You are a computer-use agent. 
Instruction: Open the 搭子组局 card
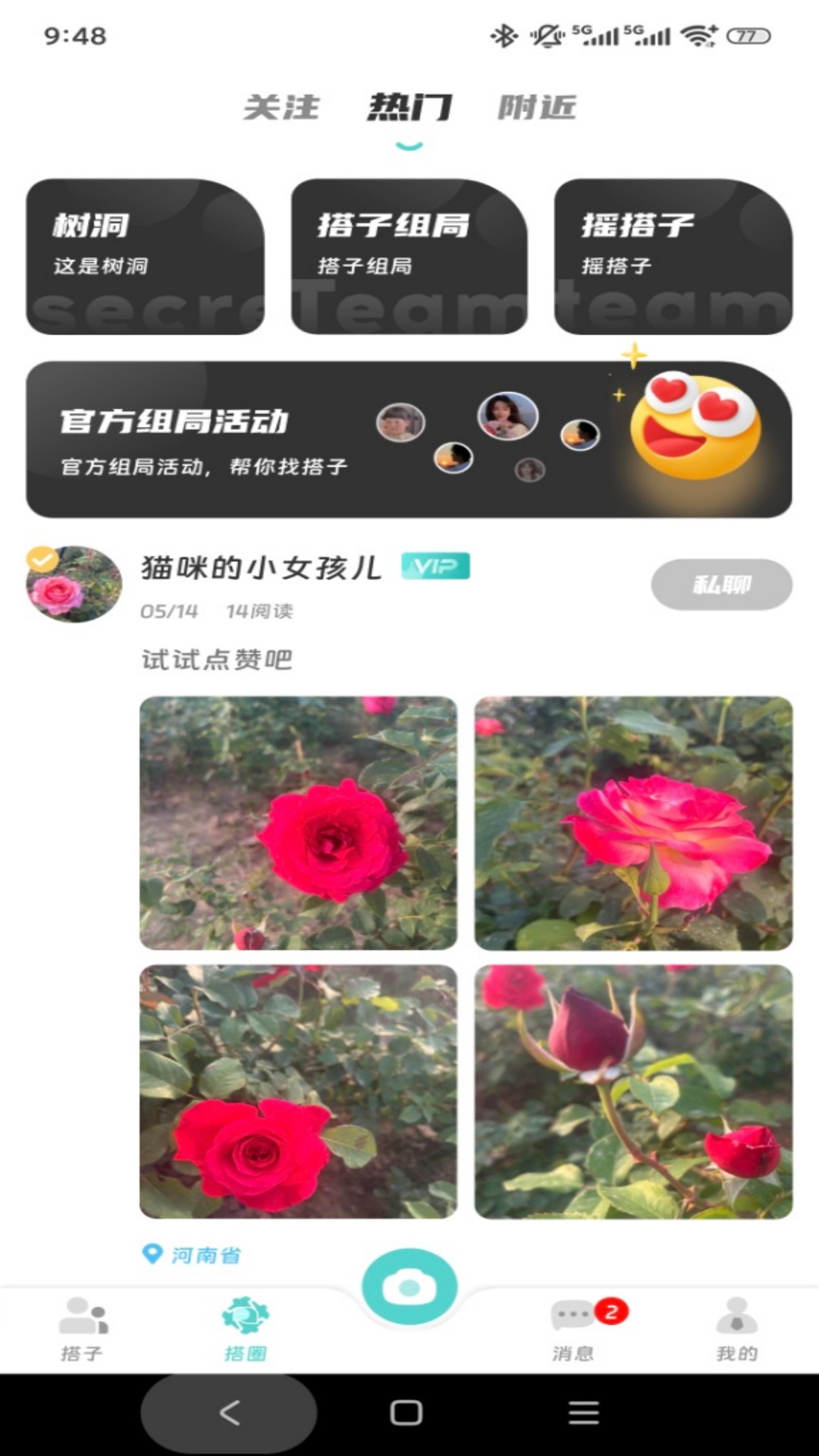coord(409,256)
